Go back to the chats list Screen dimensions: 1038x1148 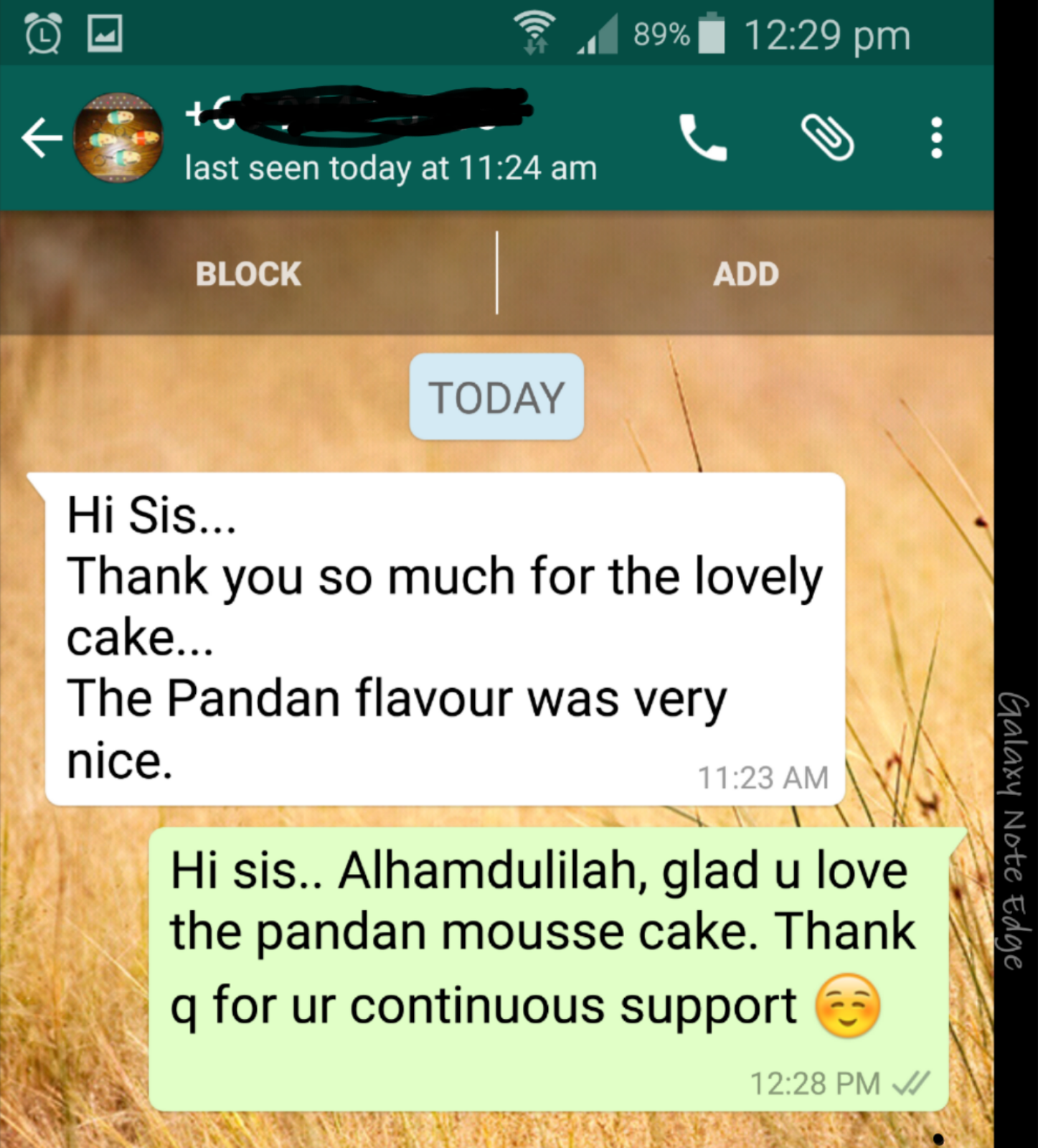coord(41,138)
